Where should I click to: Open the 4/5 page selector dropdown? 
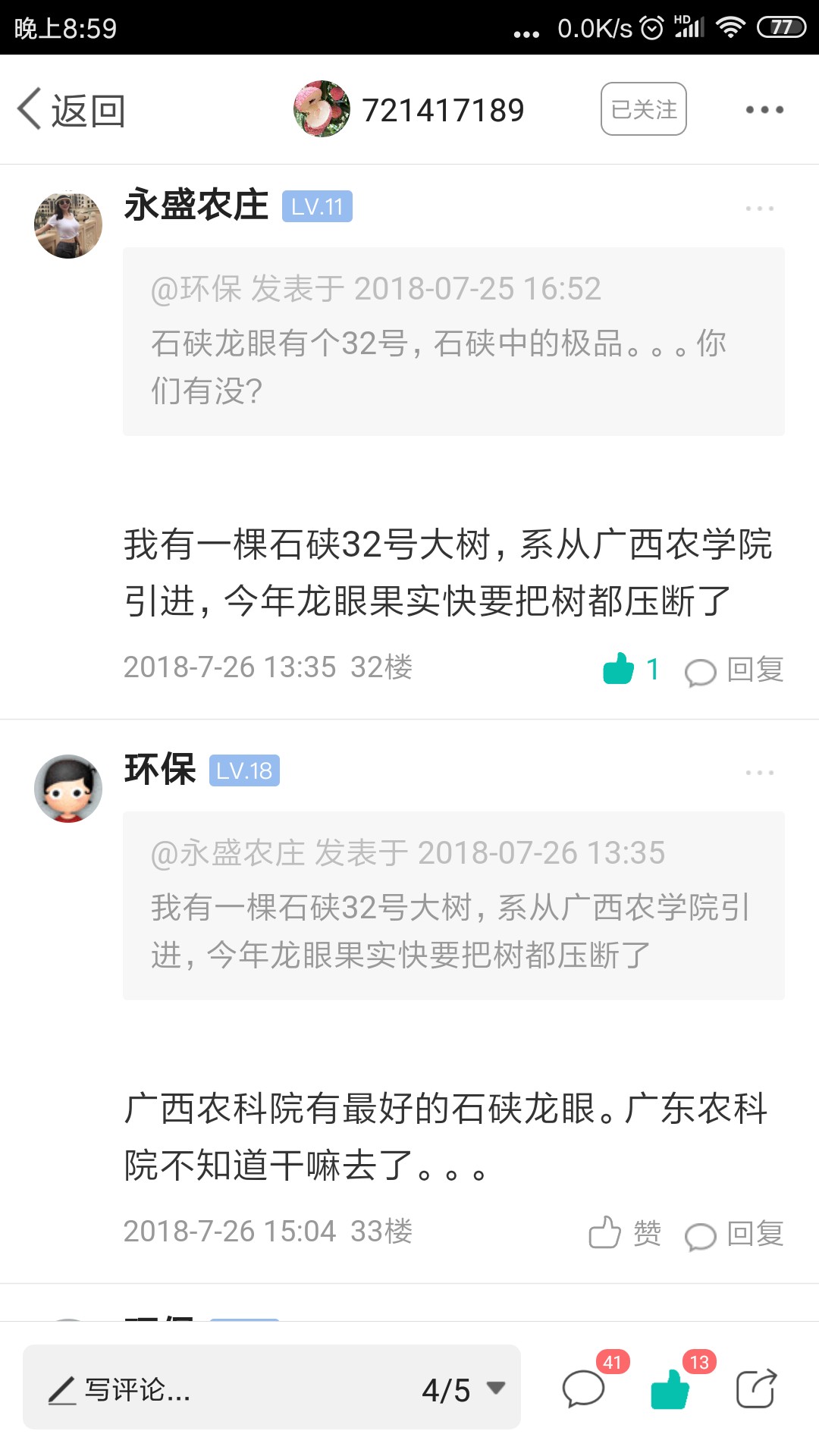463,1389
